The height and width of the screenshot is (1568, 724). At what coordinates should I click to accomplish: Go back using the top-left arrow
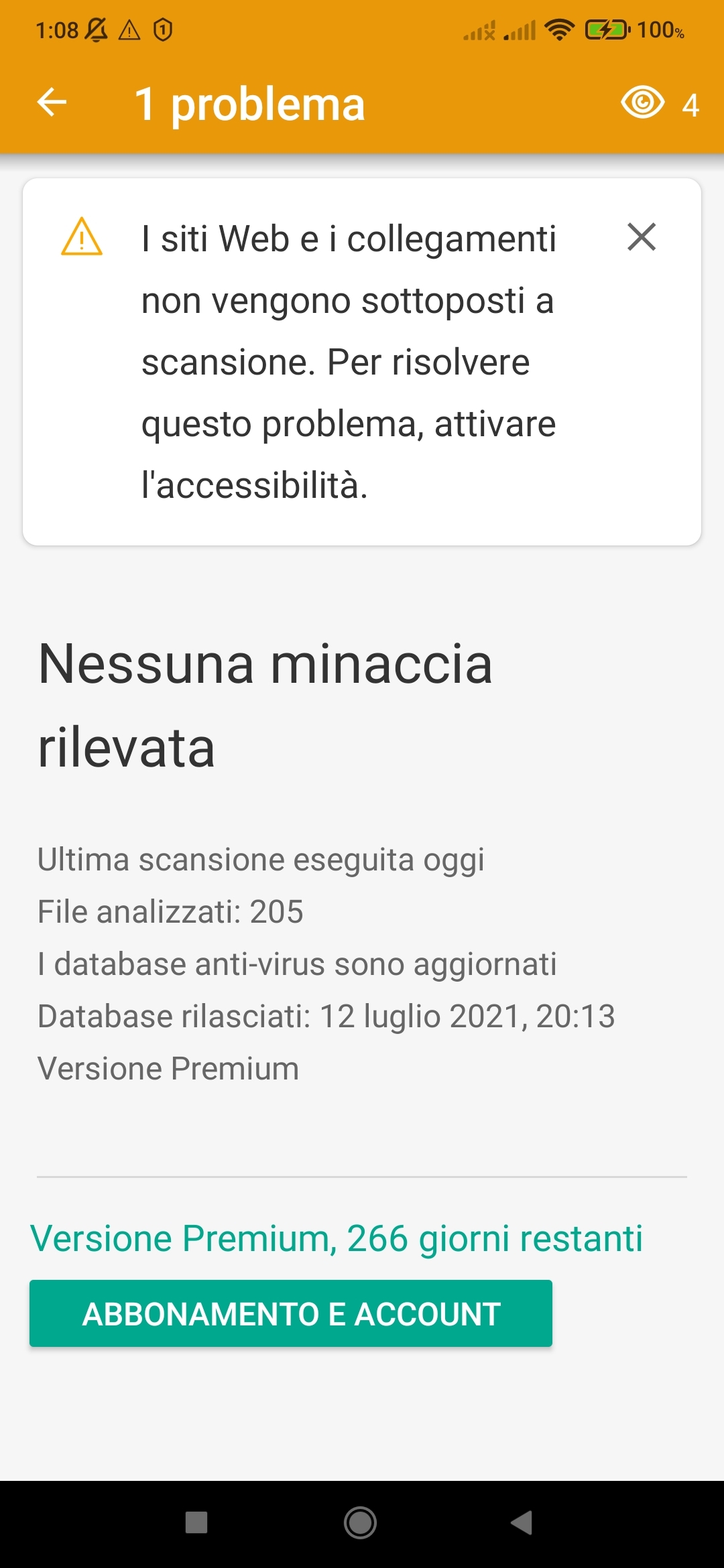tap(52, 103)
